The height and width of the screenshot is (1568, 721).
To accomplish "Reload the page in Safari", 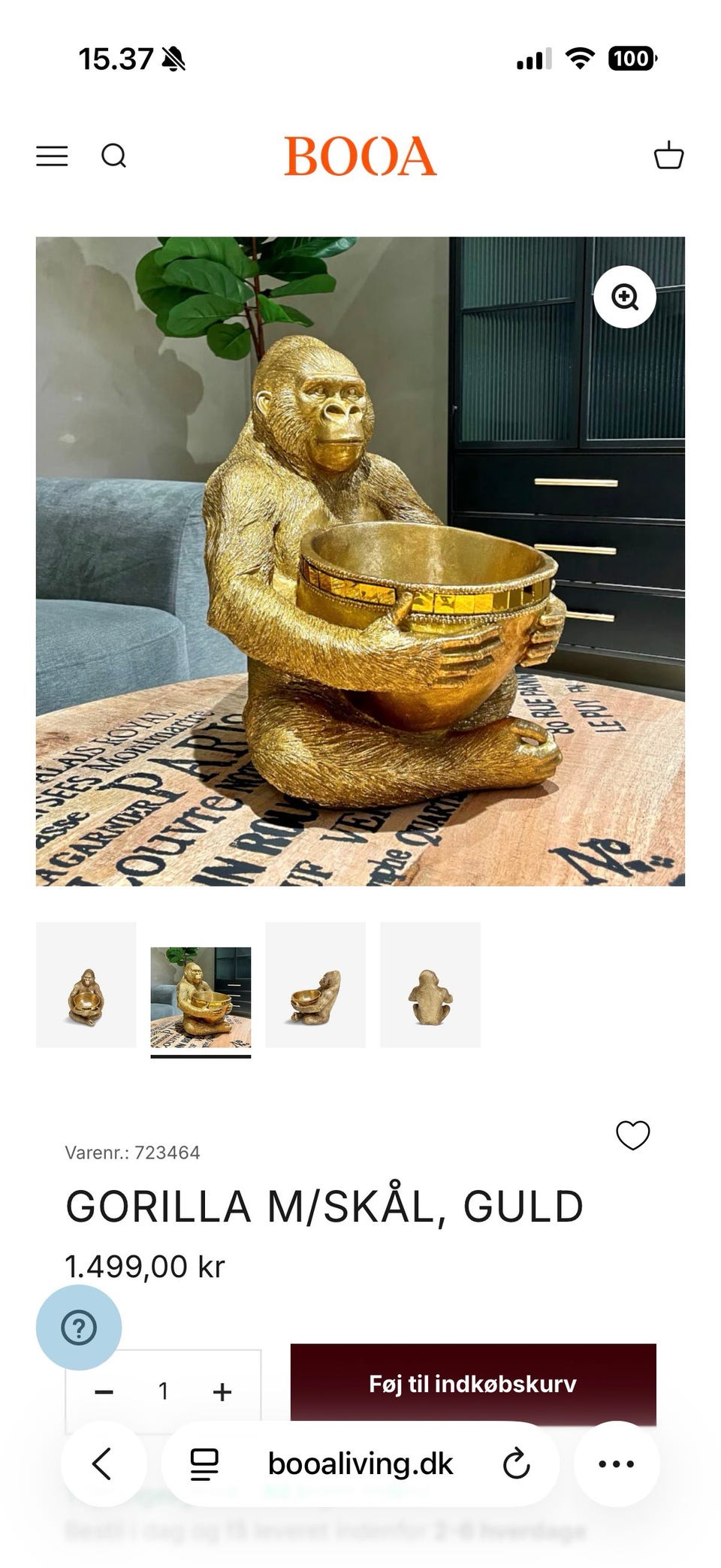I will pyautogui.click(x=517, y=1463).
